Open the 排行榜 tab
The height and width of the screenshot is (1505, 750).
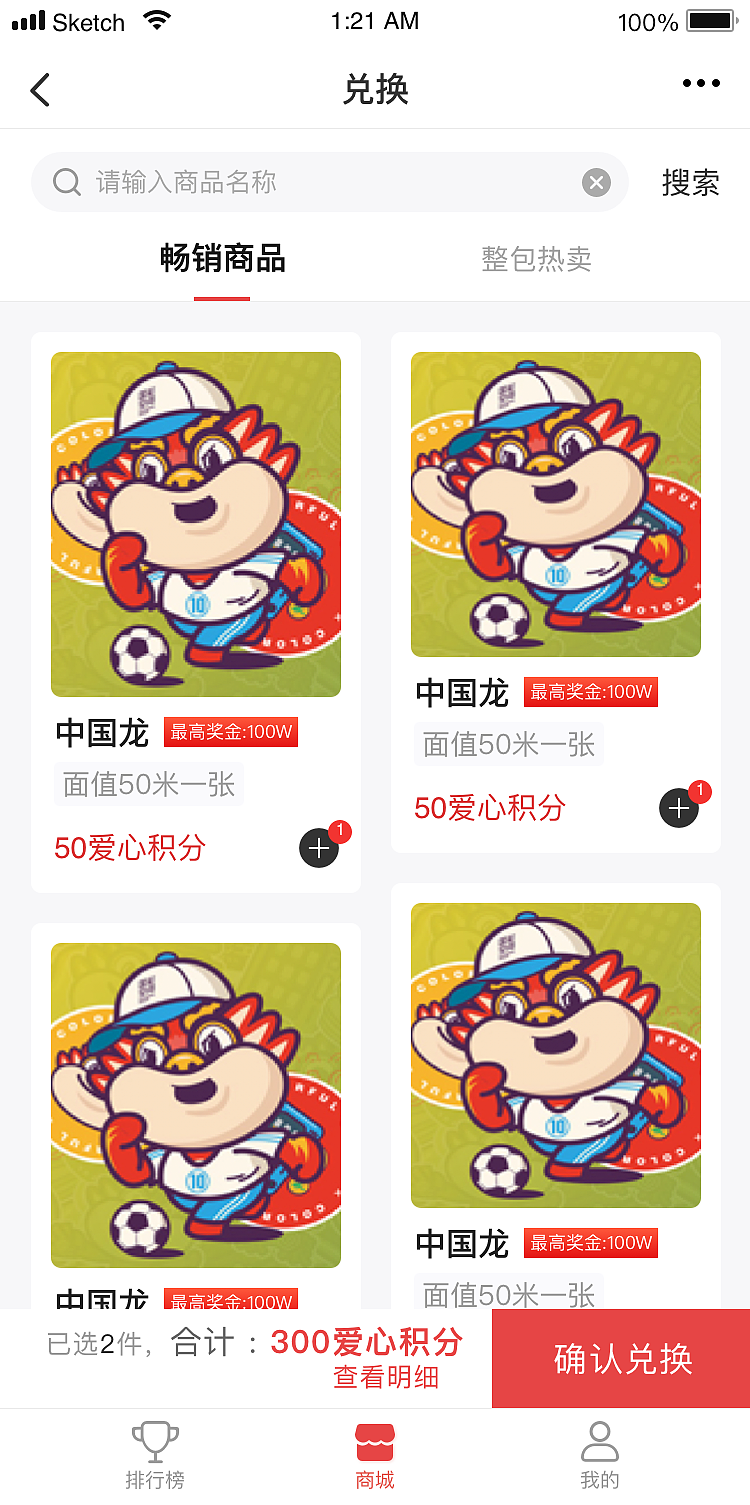(x=155, y=1456)
